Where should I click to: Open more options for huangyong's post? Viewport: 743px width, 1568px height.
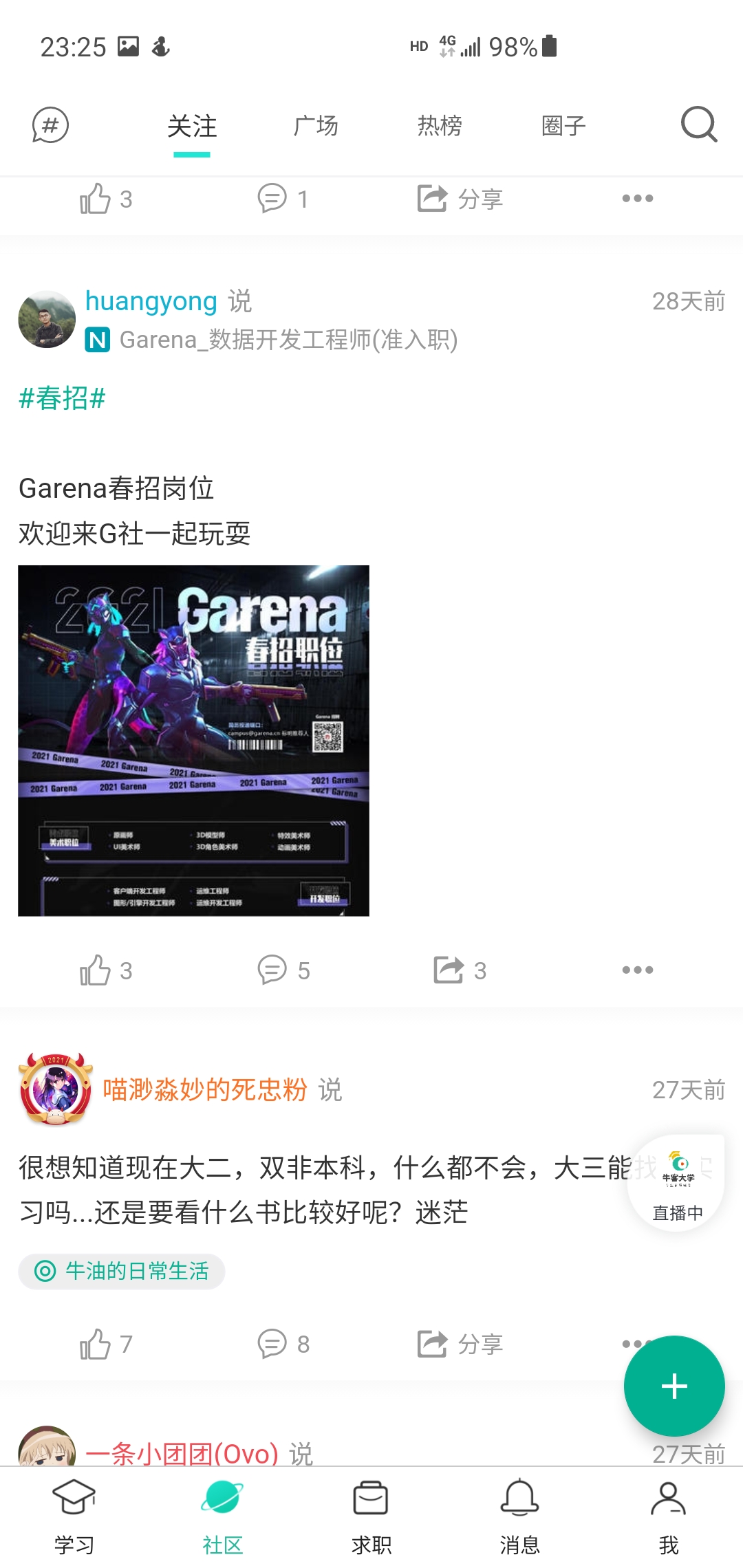click(x=637, y=970)
